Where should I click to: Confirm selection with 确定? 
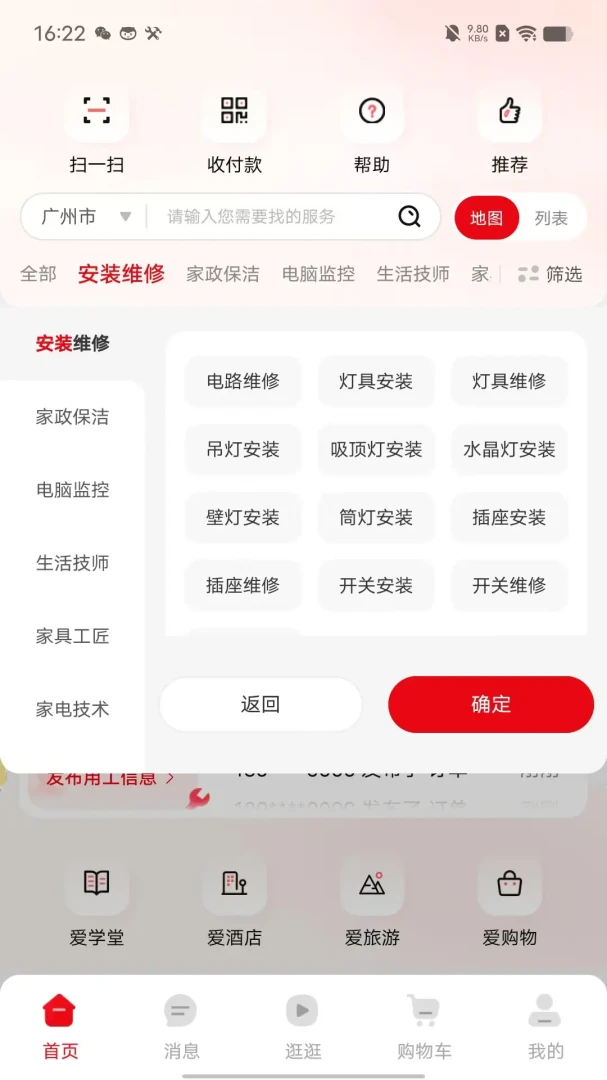491,704
